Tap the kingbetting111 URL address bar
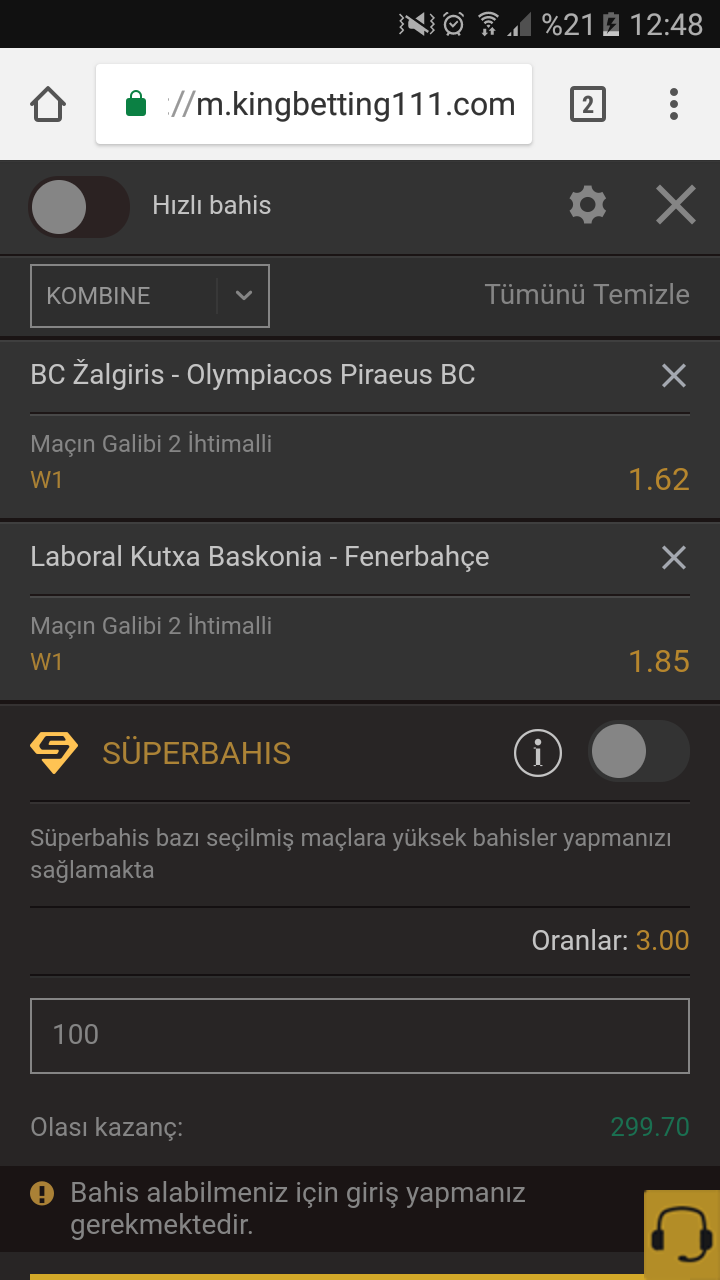The width and height of the screenshot is (720, 1280). (x=314, y=104)
